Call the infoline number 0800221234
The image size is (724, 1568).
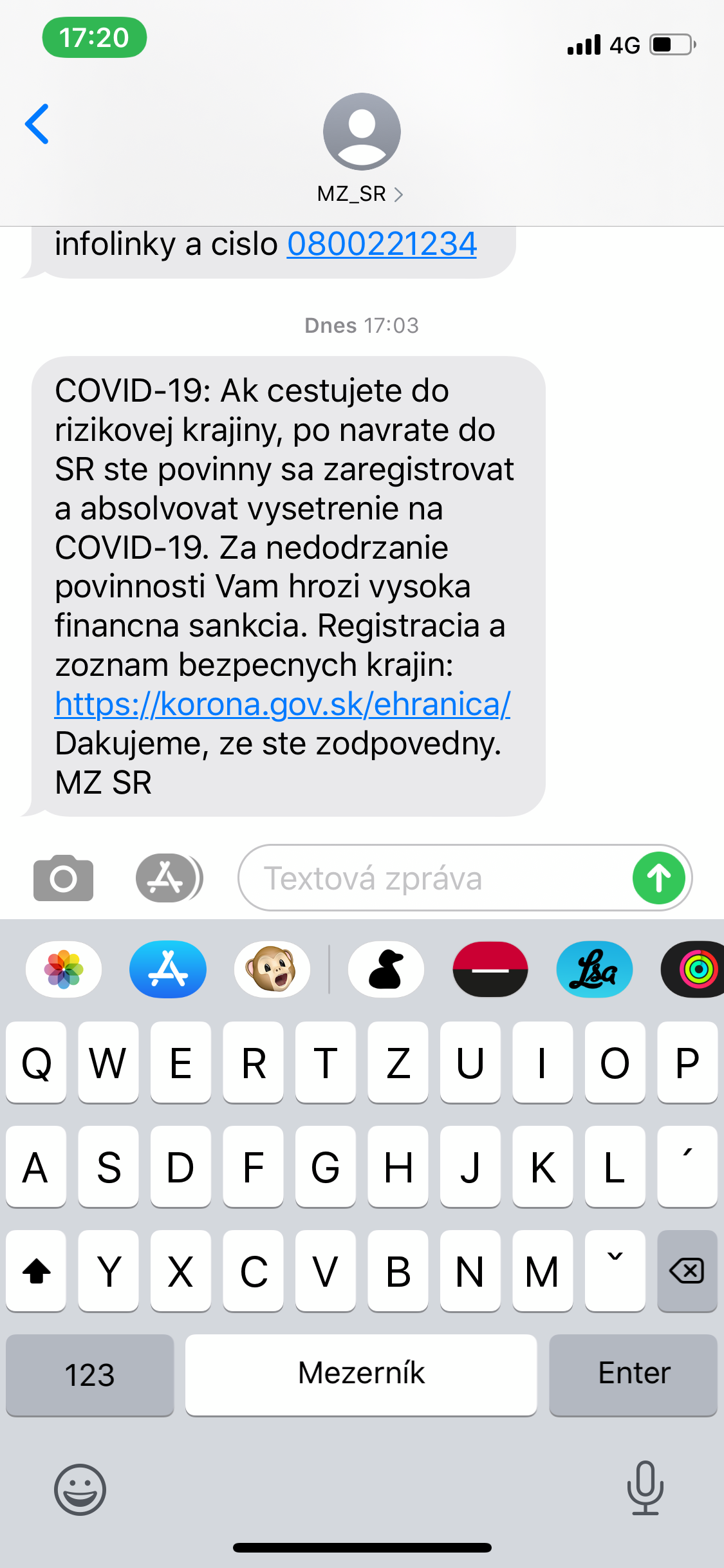tap(382, 245)
